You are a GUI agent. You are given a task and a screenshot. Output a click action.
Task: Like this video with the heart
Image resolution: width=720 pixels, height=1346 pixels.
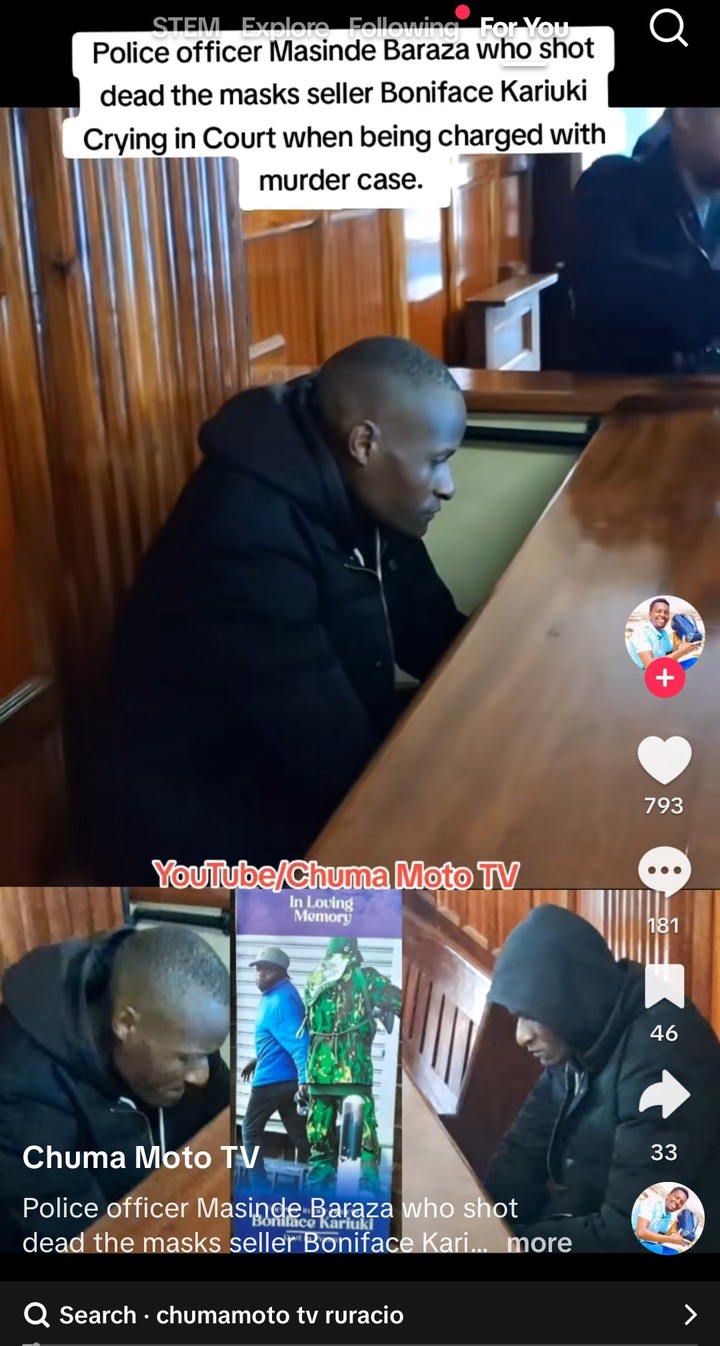(664, 761)
